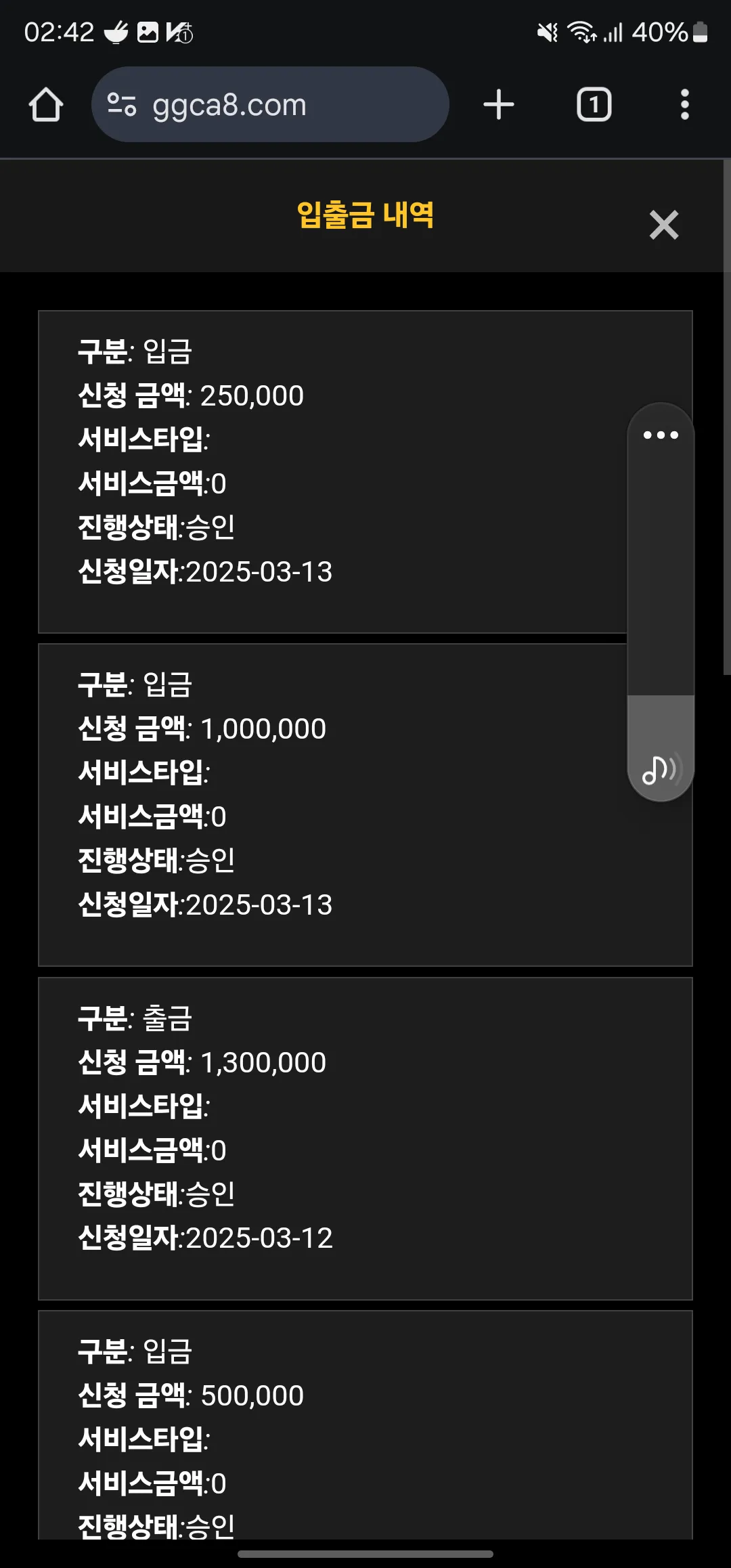The image size is (731, 1568).
Task: Tap the media volume sound icon
Action: pyautogui.click(x=661, y=770)
